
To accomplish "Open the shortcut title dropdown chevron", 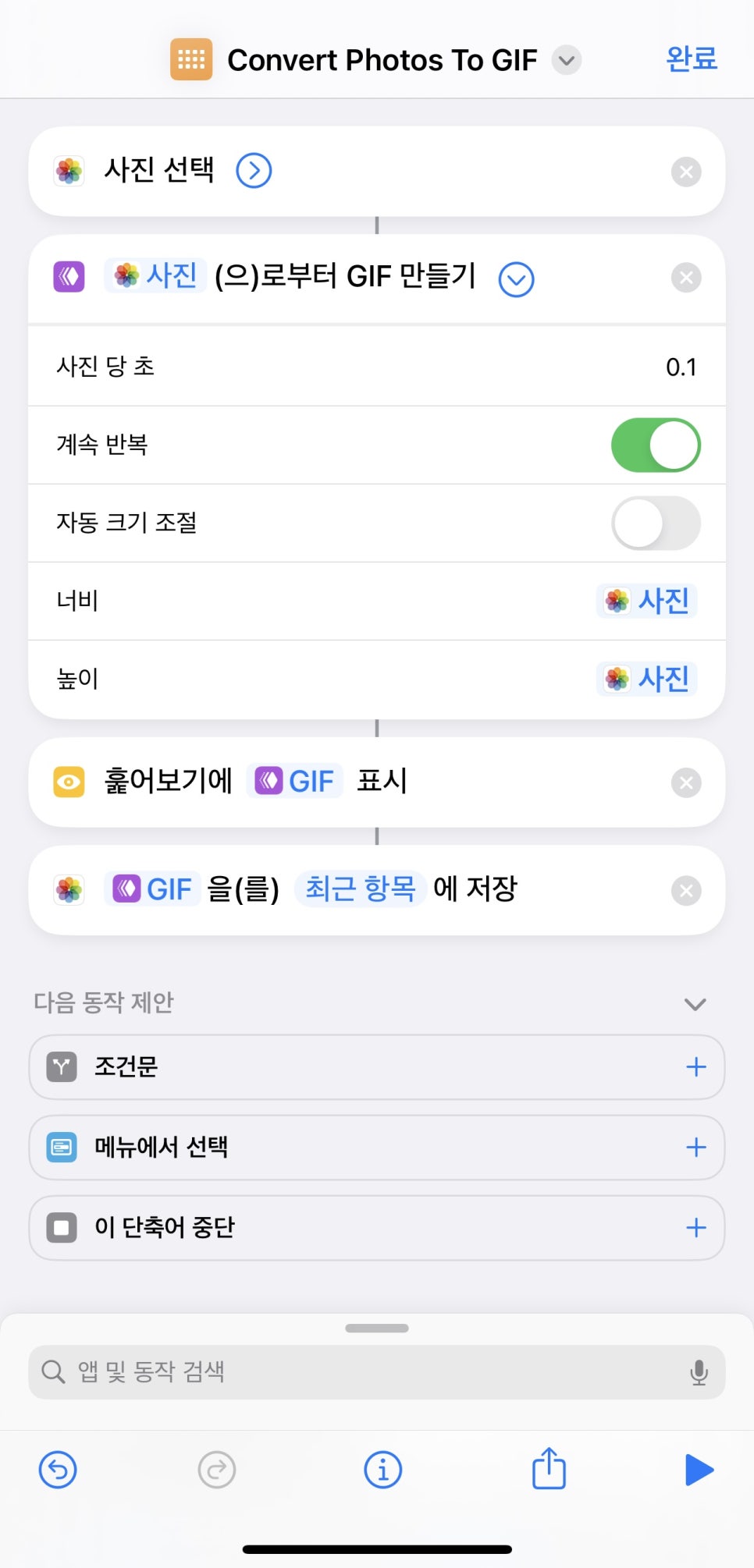I will (x=567, y=60).
